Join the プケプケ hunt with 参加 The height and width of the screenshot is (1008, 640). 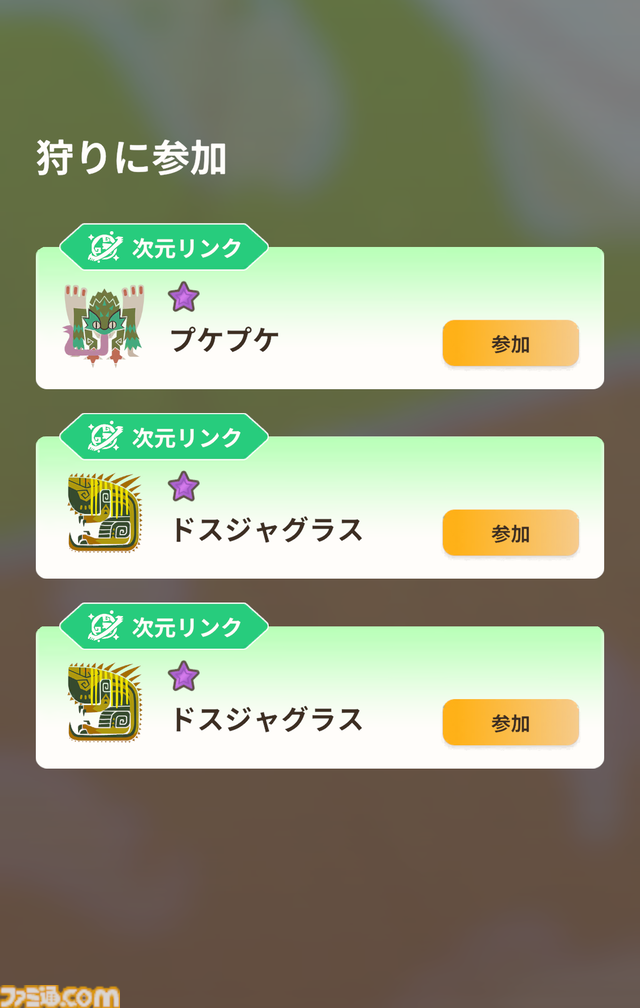510,344
